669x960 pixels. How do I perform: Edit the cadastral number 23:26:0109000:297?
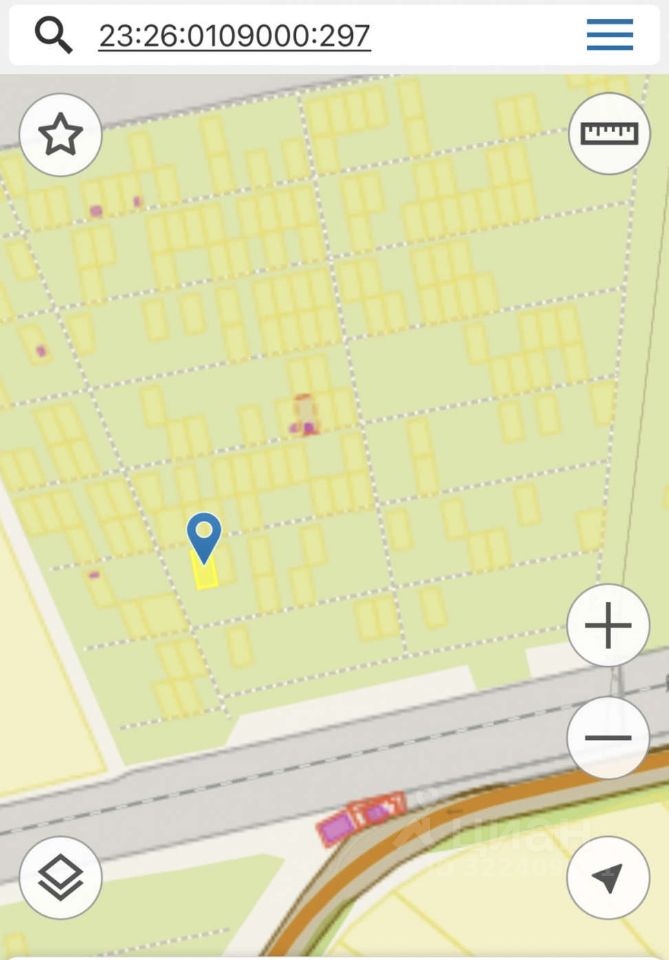(x=234, y=36)
